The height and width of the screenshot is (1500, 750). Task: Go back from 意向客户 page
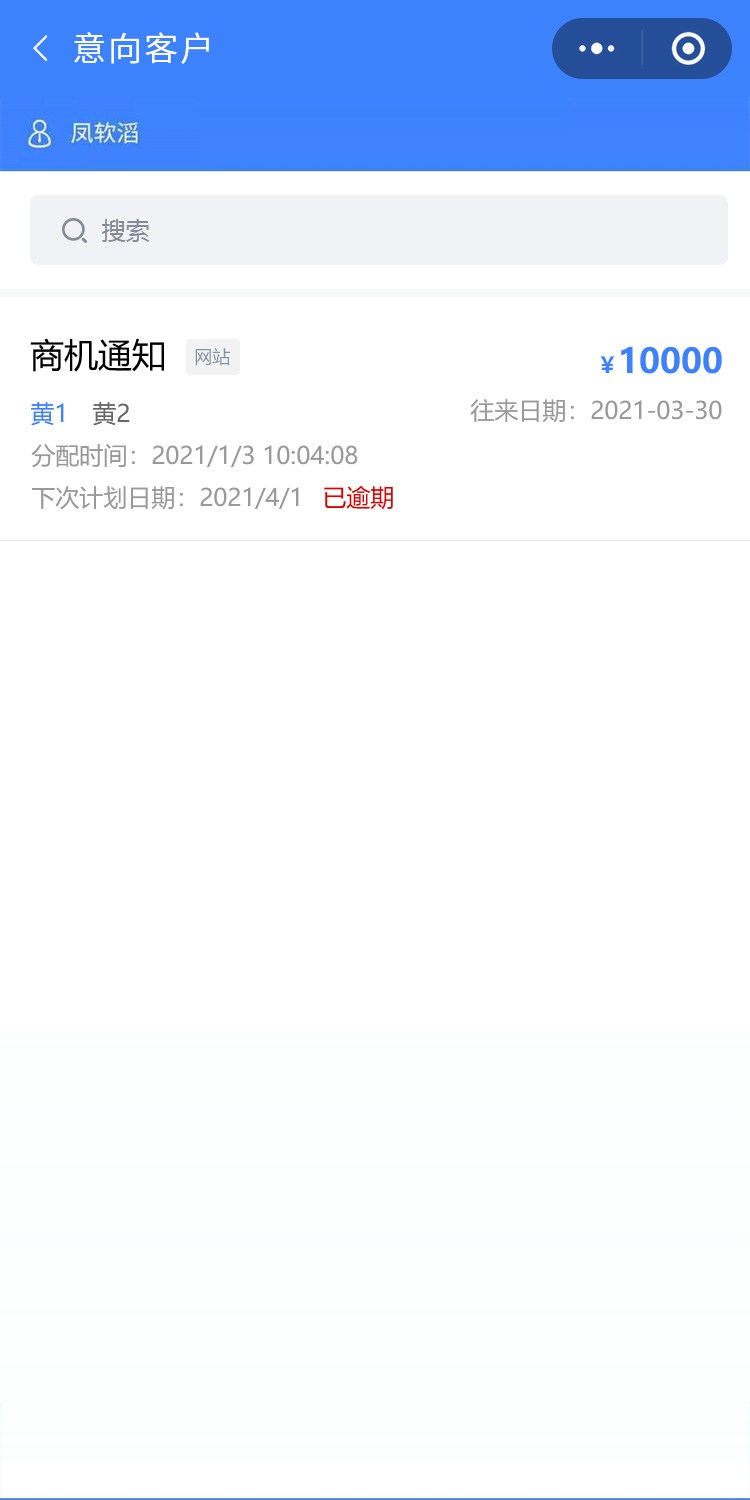(x=40, y=48)
